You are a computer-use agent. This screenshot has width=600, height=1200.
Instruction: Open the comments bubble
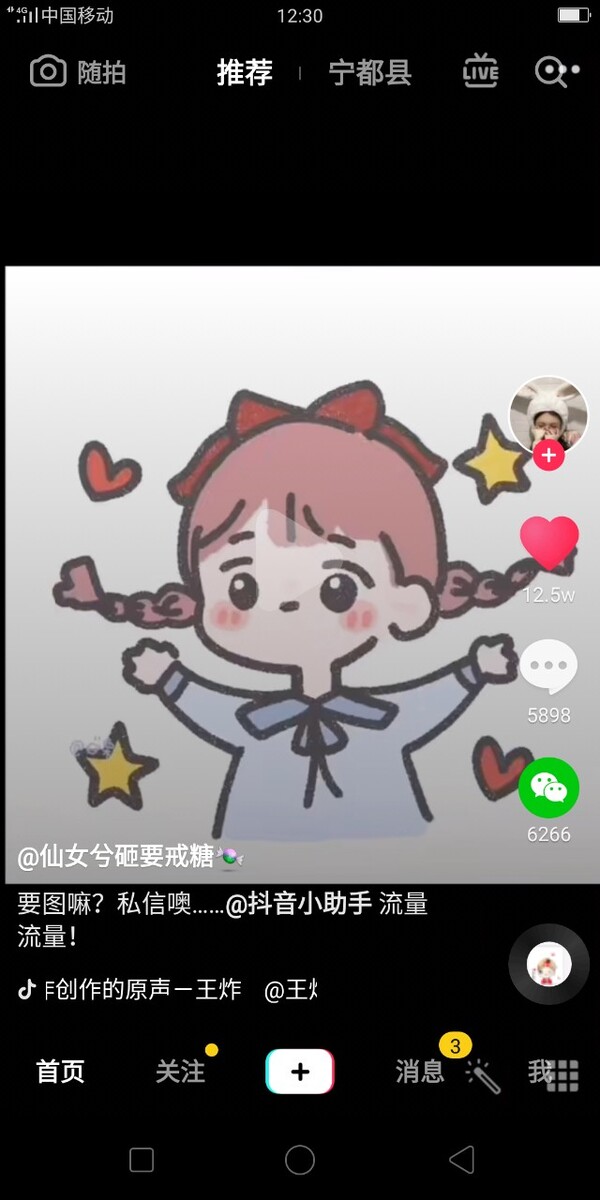pos(548,667)
